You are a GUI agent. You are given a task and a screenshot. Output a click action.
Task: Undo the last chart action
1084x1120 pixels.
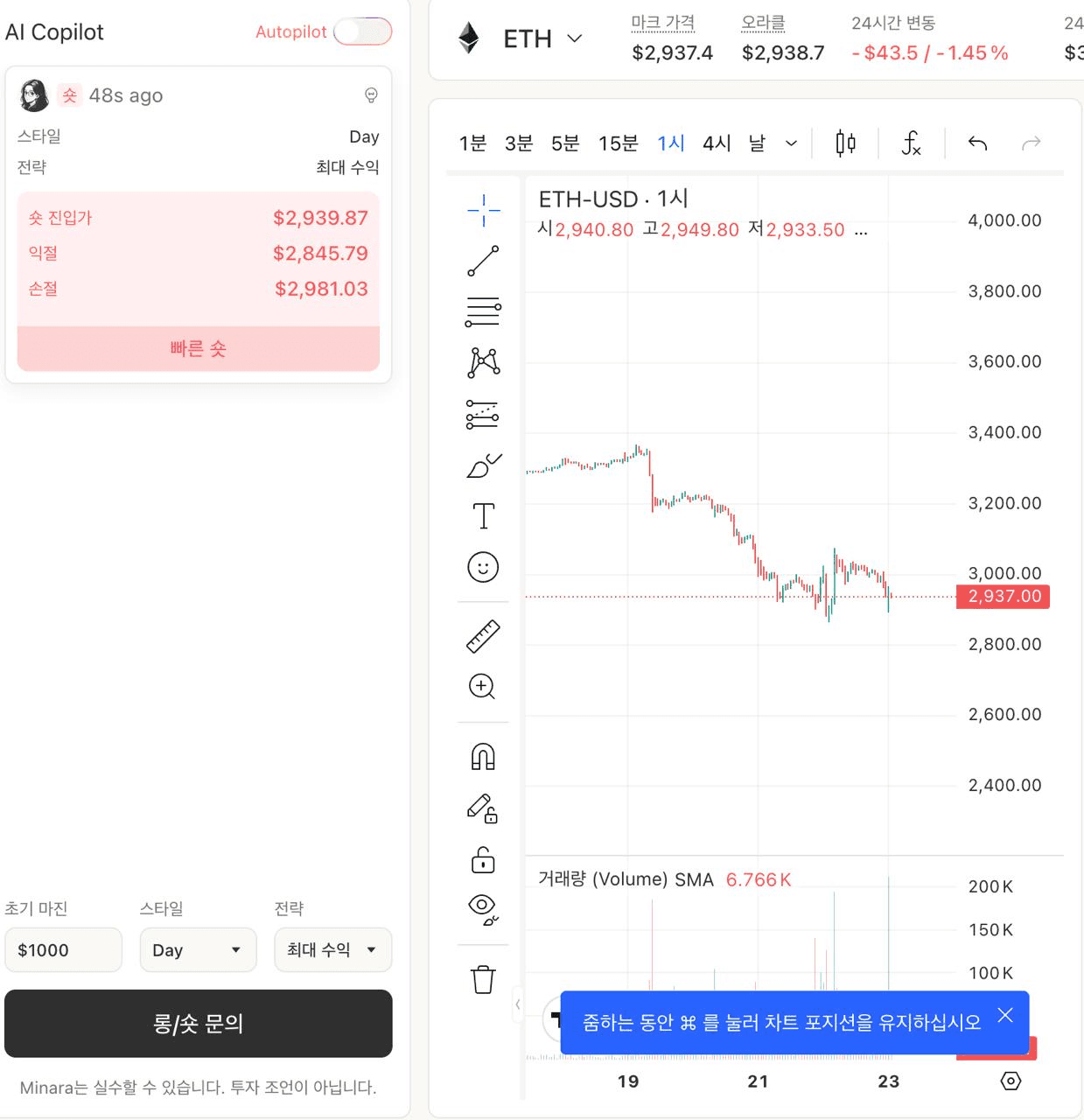tap(977, 143)
